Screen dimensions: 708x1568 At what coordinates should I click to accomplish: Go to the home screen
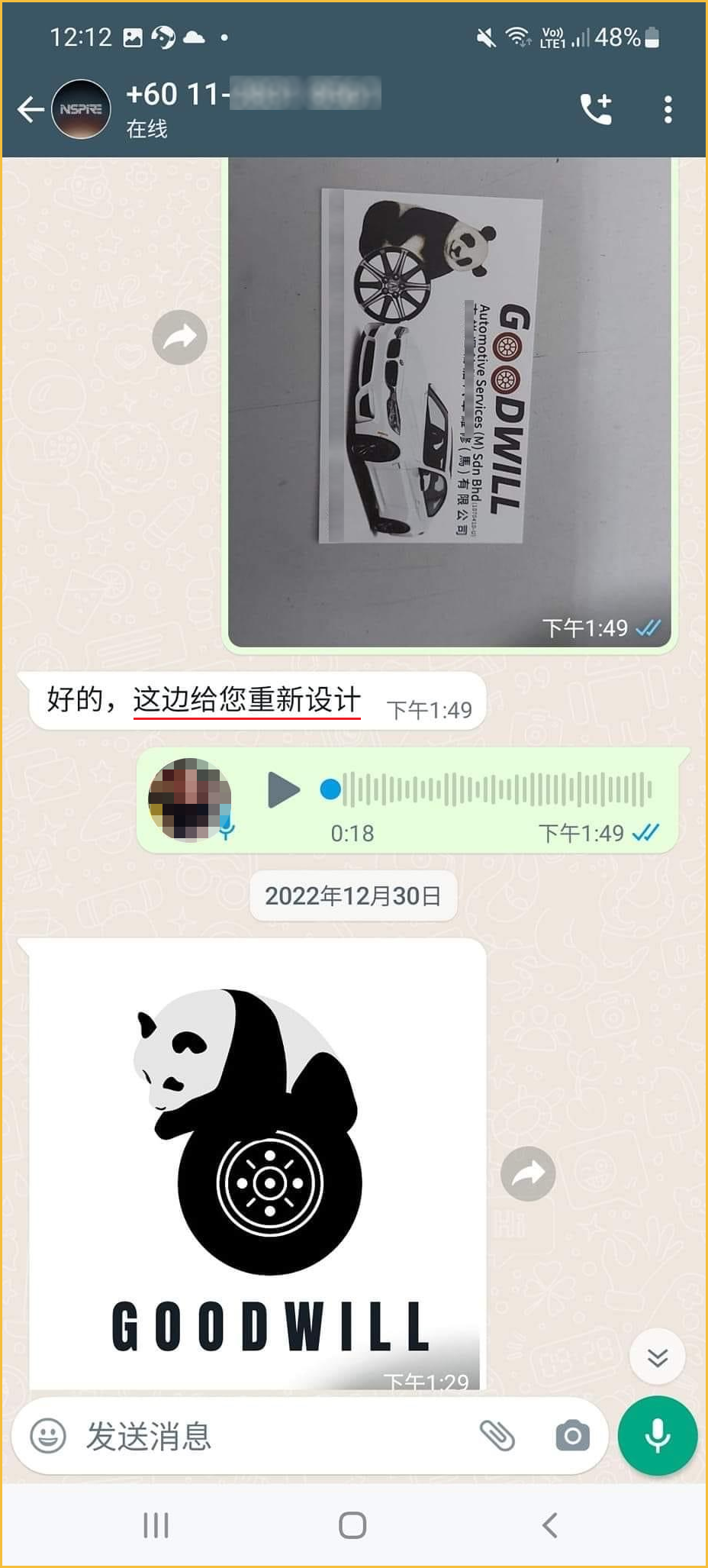[352, 1525]
